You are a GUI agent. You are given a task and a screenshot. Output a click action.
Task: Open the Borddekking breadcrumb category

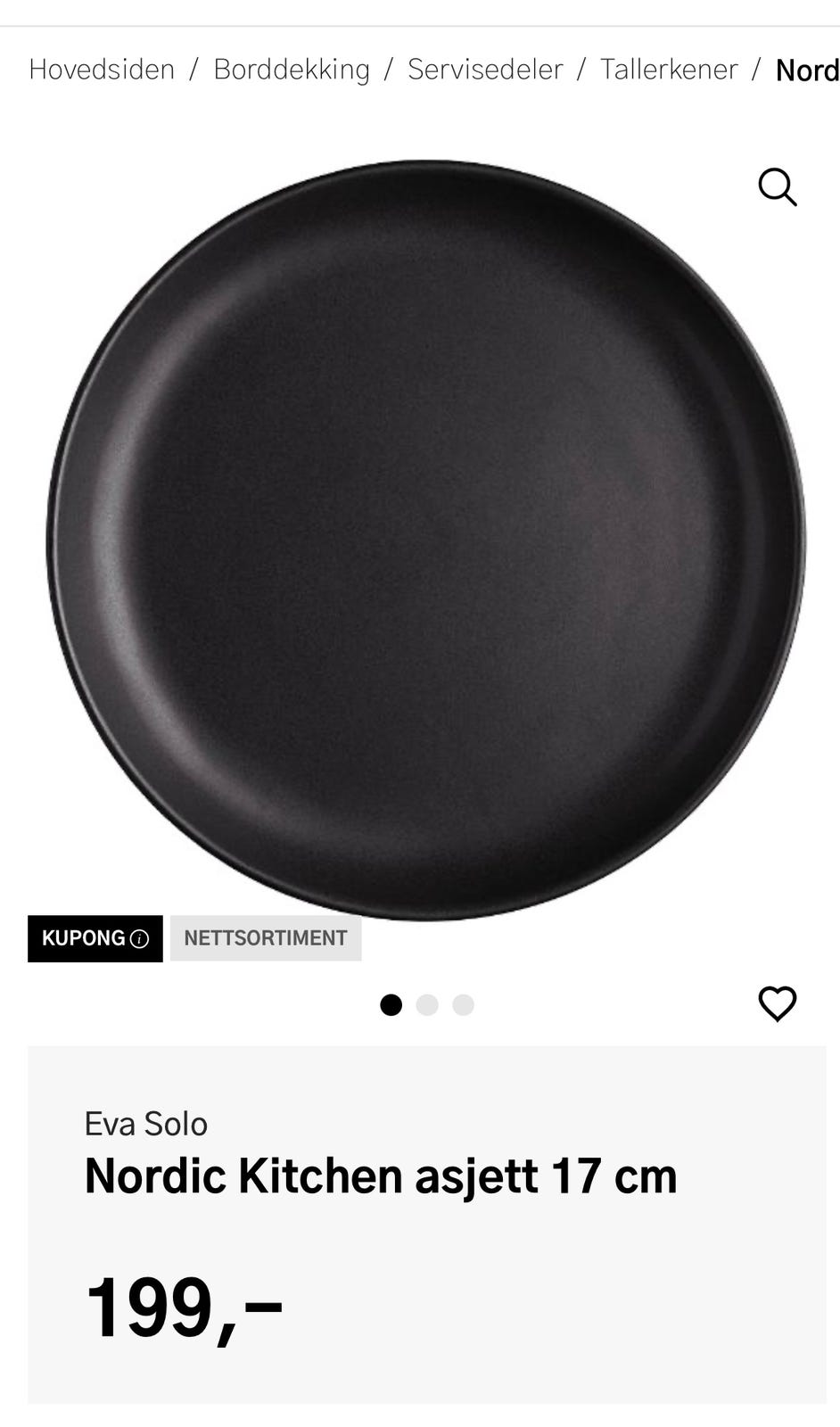pyautogui.click(x=292, y=70)
